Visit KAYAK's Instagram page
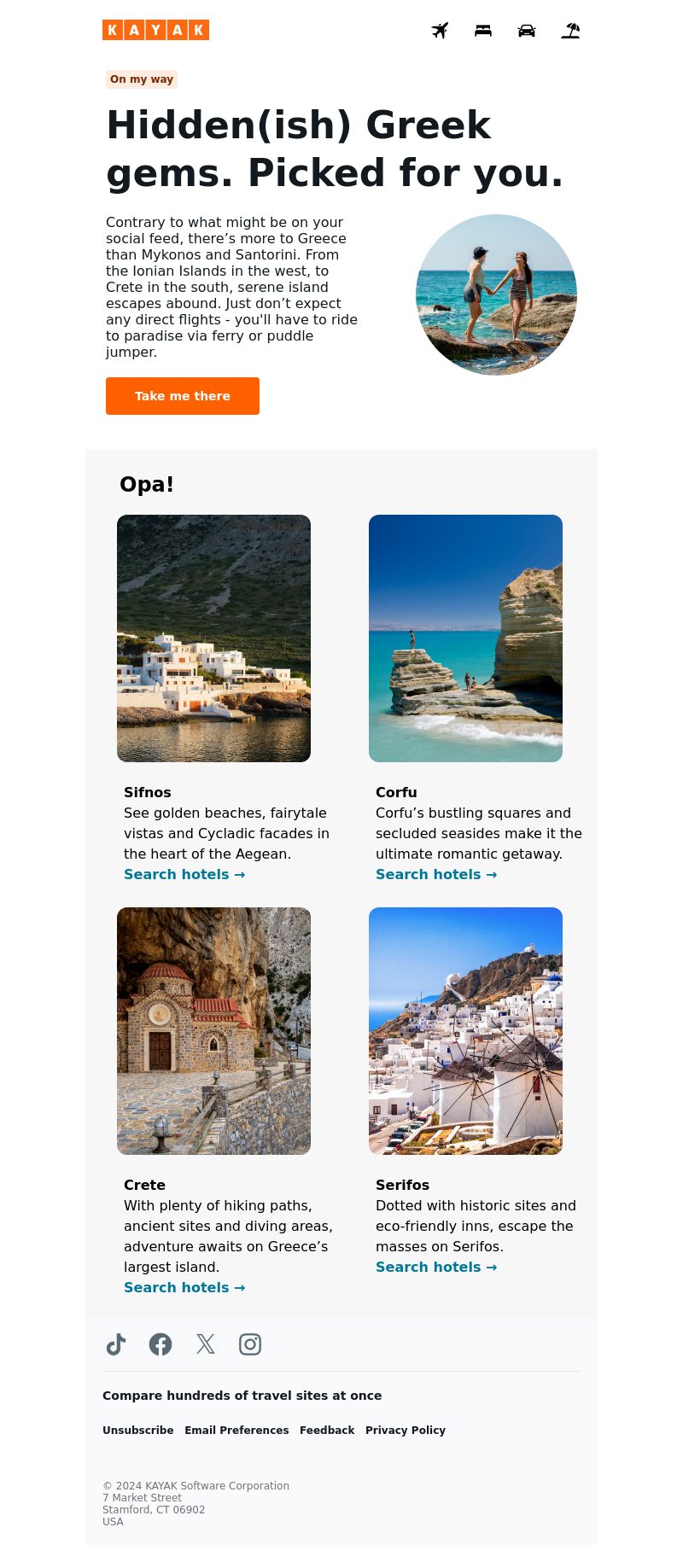Screen dimensions: 683x1568 250,1344
